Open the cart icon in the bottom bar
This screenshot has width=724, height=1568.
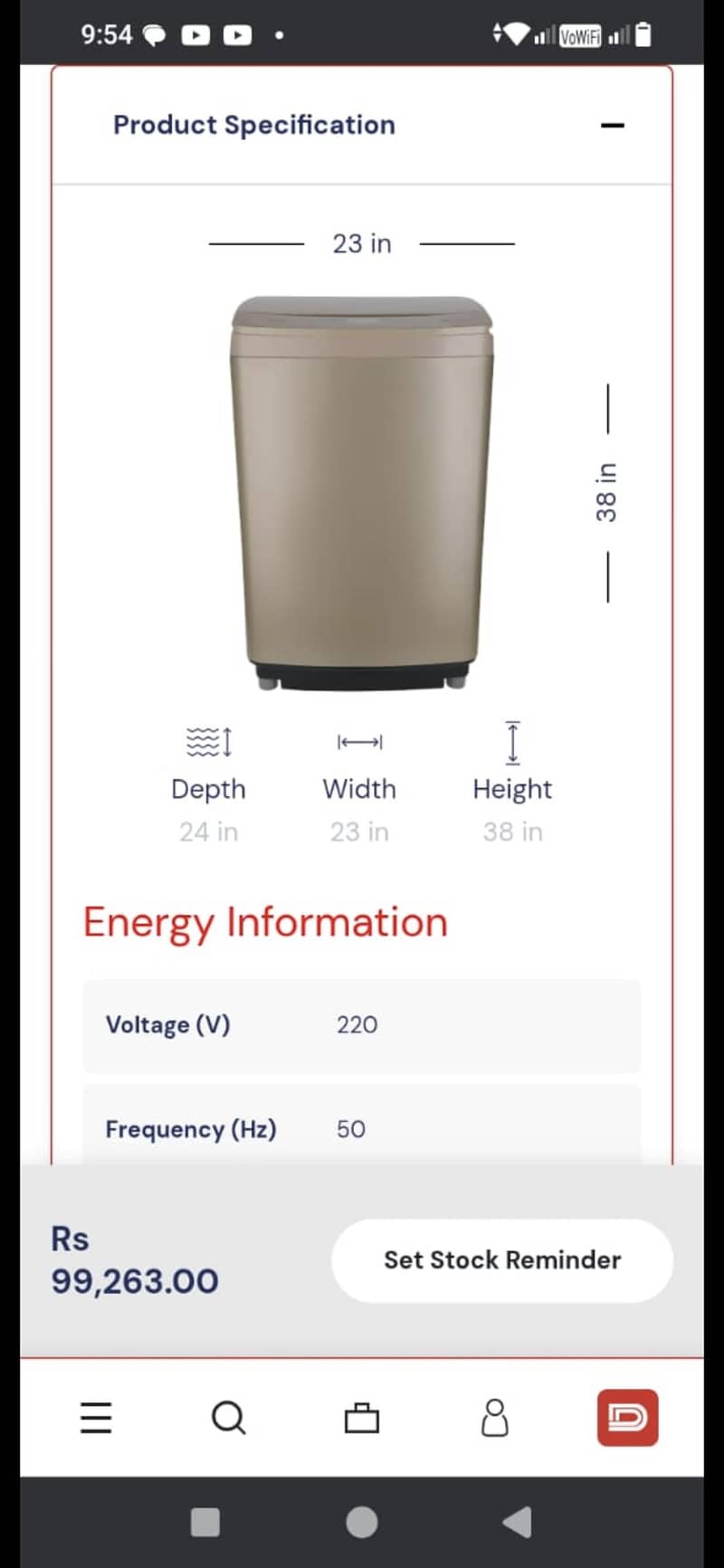point(361,1419)
